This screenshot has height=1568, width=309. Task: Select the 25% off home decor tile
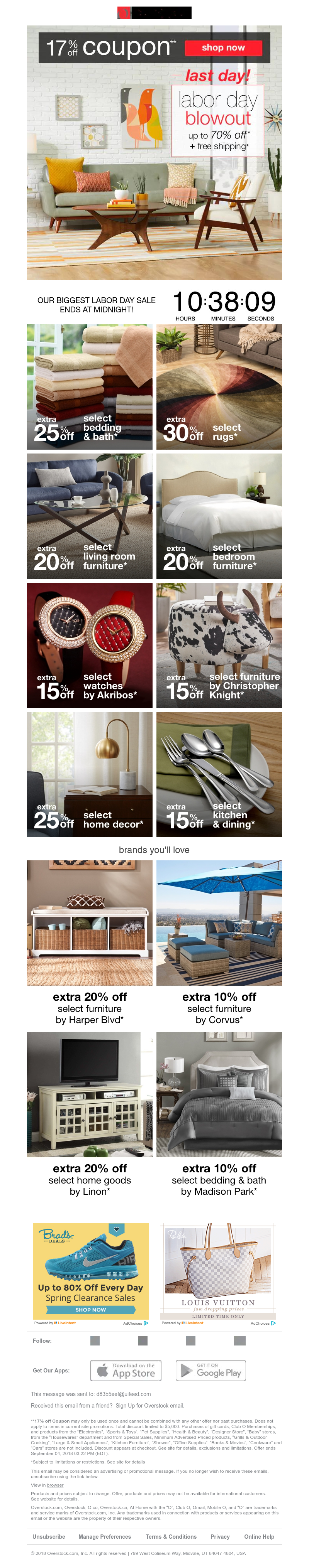pyautogui.click(x=90, y=774)
